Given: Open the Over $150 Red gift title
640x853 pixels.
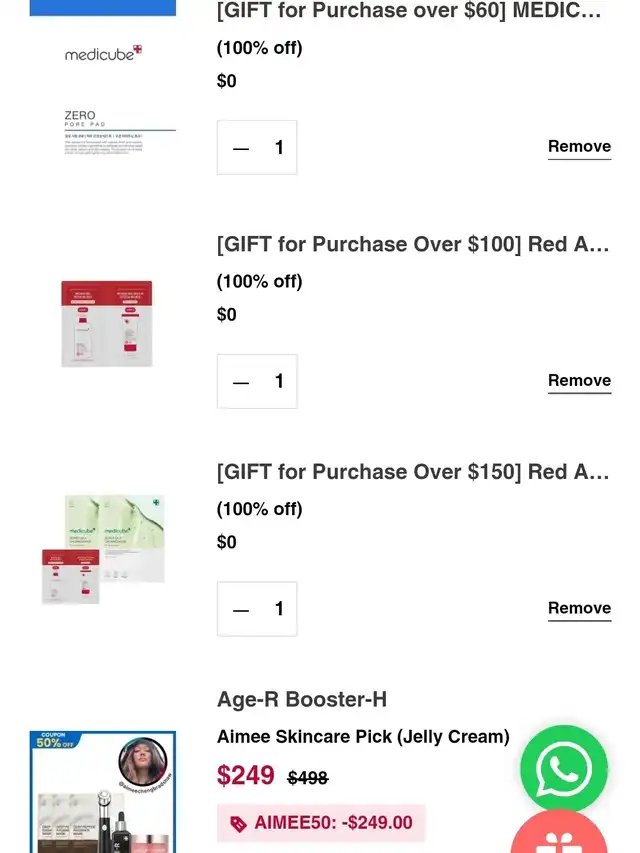Looking at the screenshot, I should 413,472.
